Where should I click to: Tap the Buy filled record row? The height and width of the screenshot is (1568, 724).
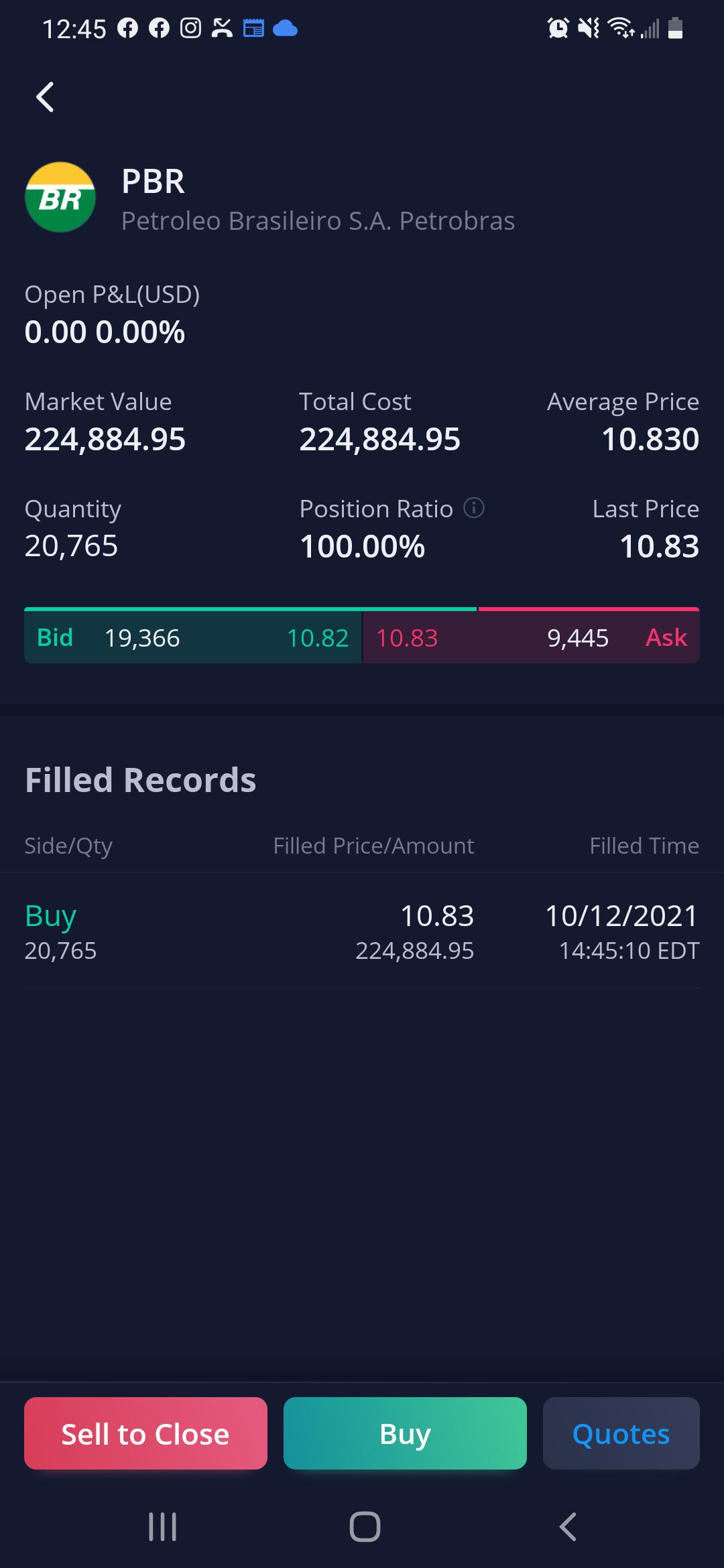(x=362, y=931)
